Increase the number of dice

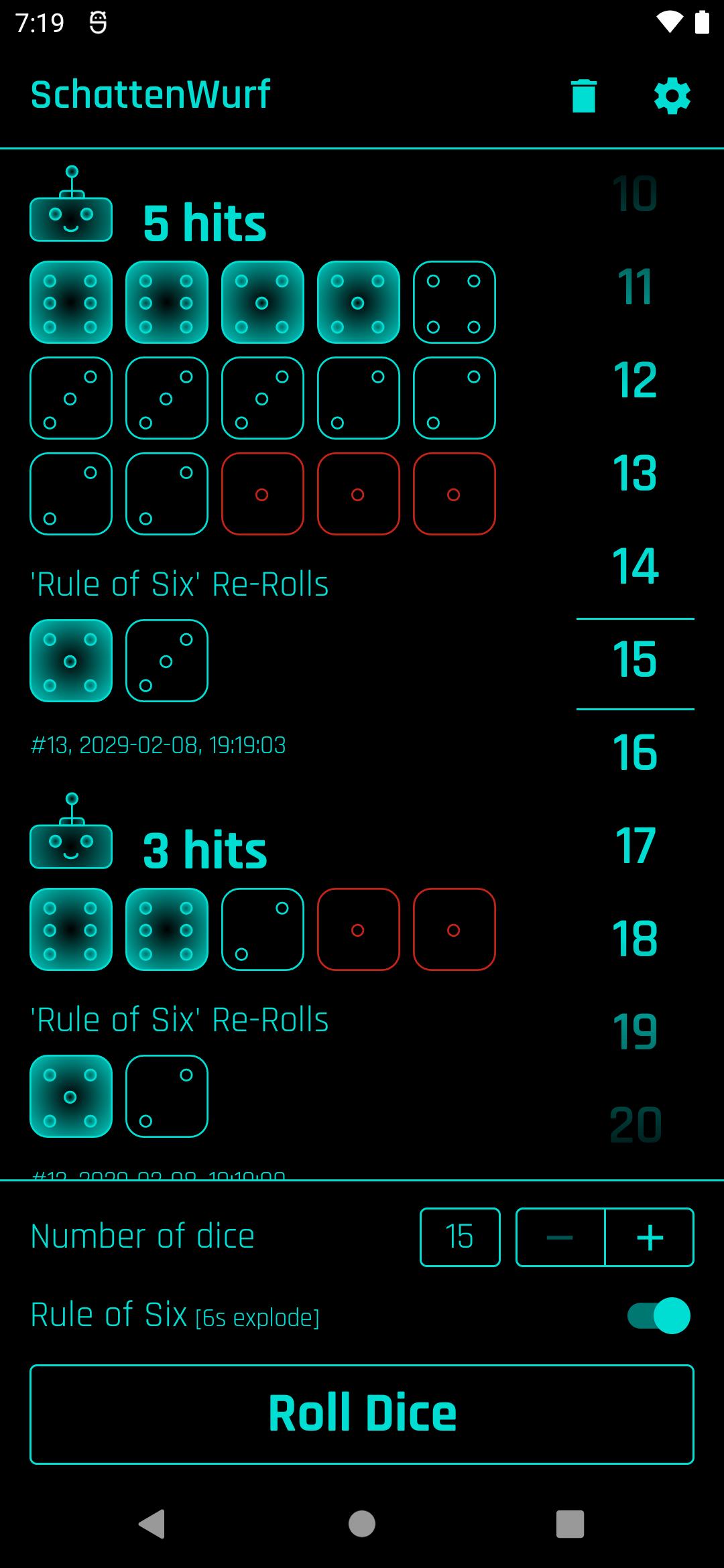(x=649, y=1237)
